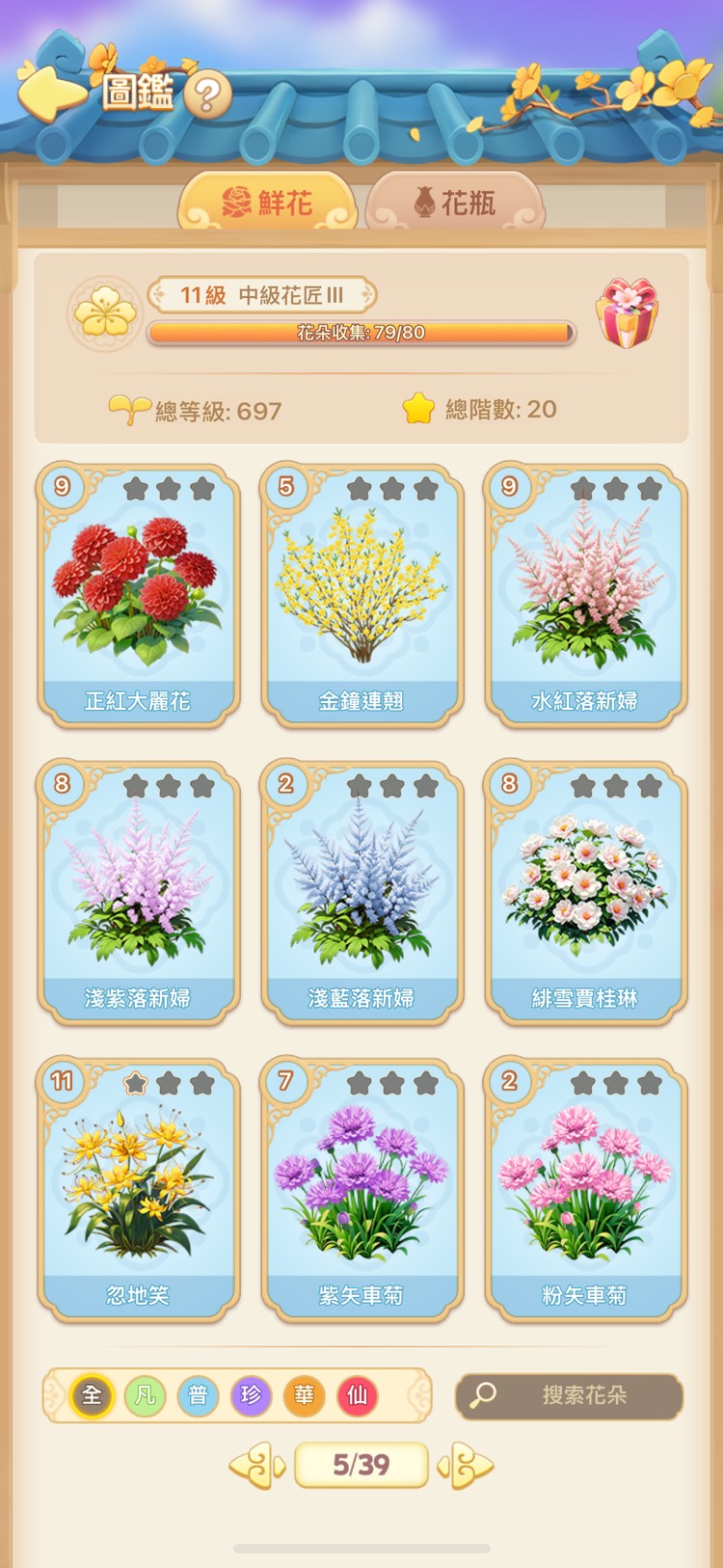View details of 淺紫落新婦
Viewport: 723px width, 1568px height.
click(x=138, y=892)
